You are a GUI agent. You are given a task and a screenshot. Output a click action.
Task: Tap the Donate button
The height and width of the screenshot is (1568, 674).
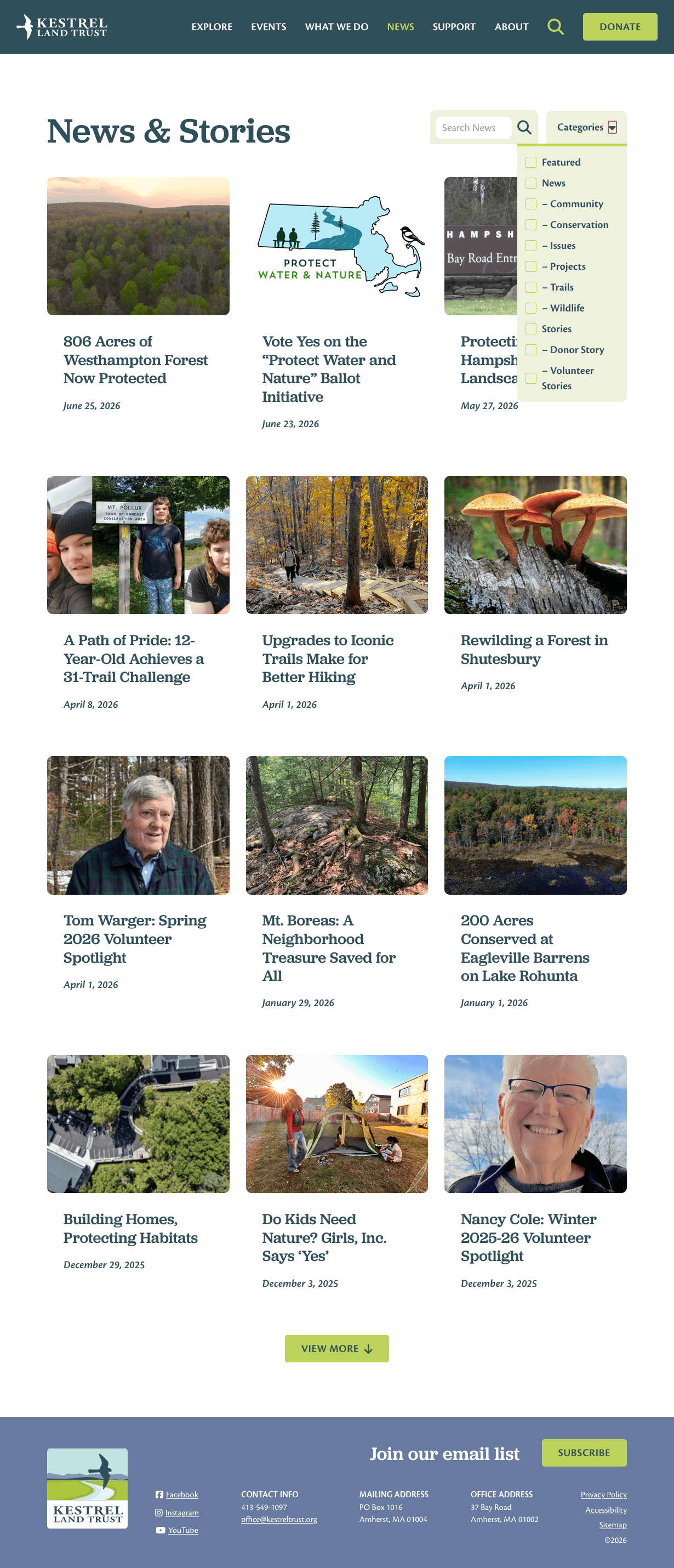(x=619, y=27)
